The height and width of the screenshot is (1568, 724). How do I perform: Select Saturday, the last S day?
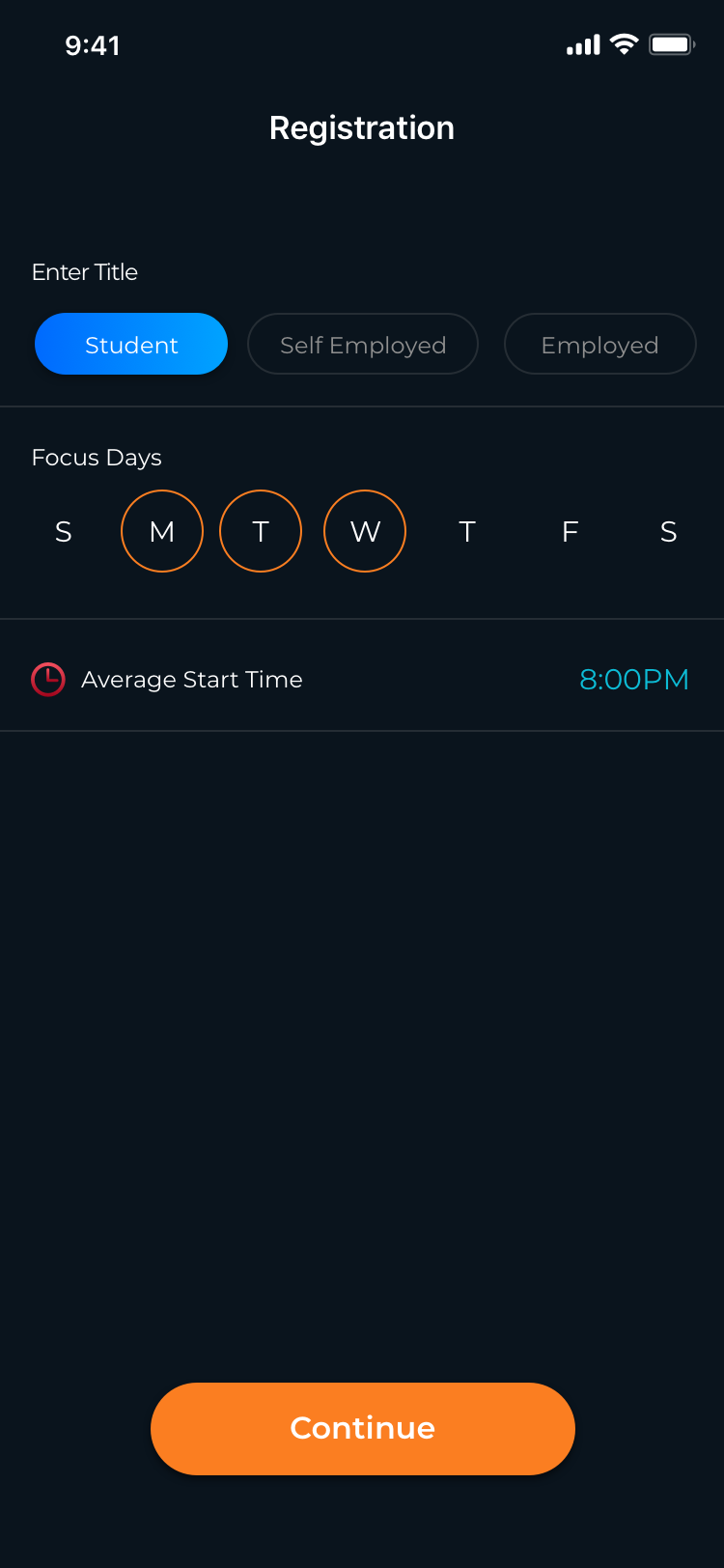pos(668,531)
